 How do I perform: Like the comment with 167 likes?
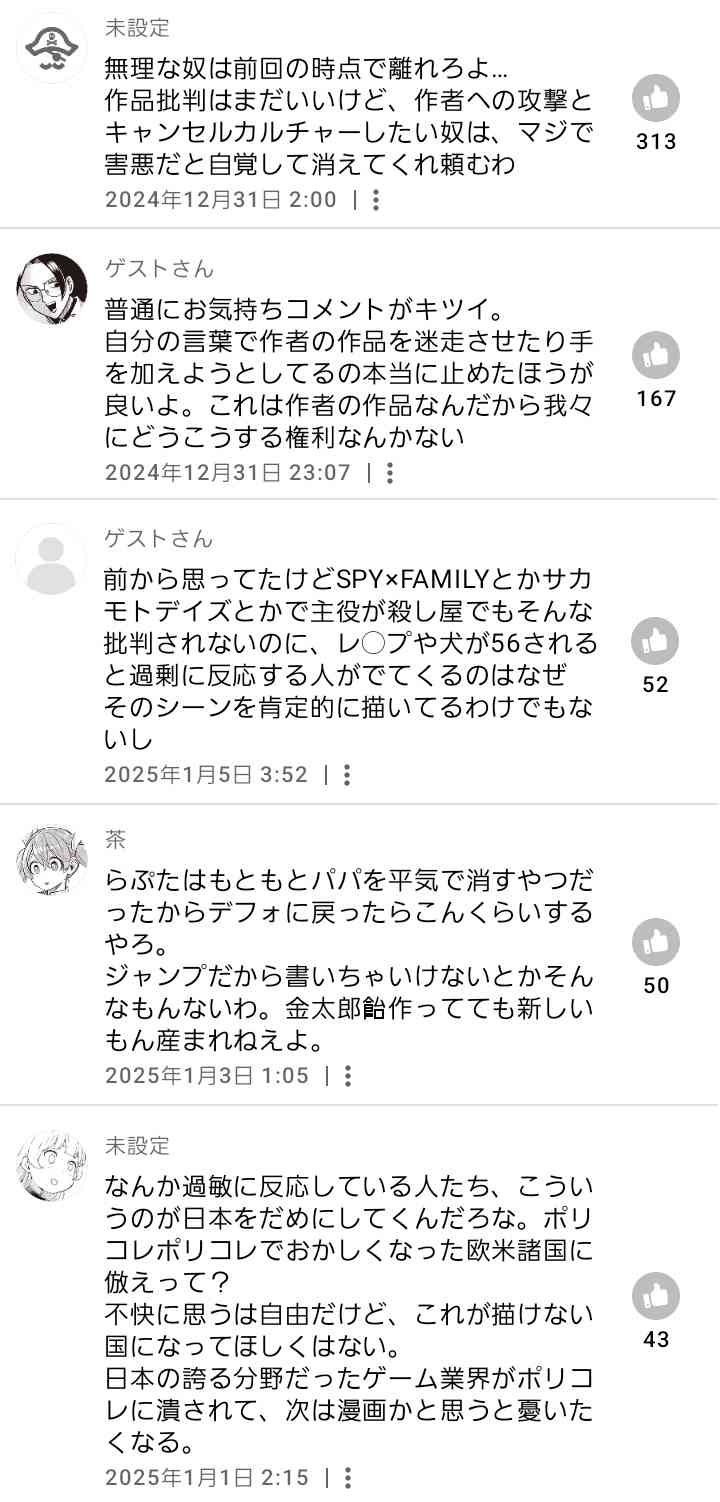tap(656, 355)
